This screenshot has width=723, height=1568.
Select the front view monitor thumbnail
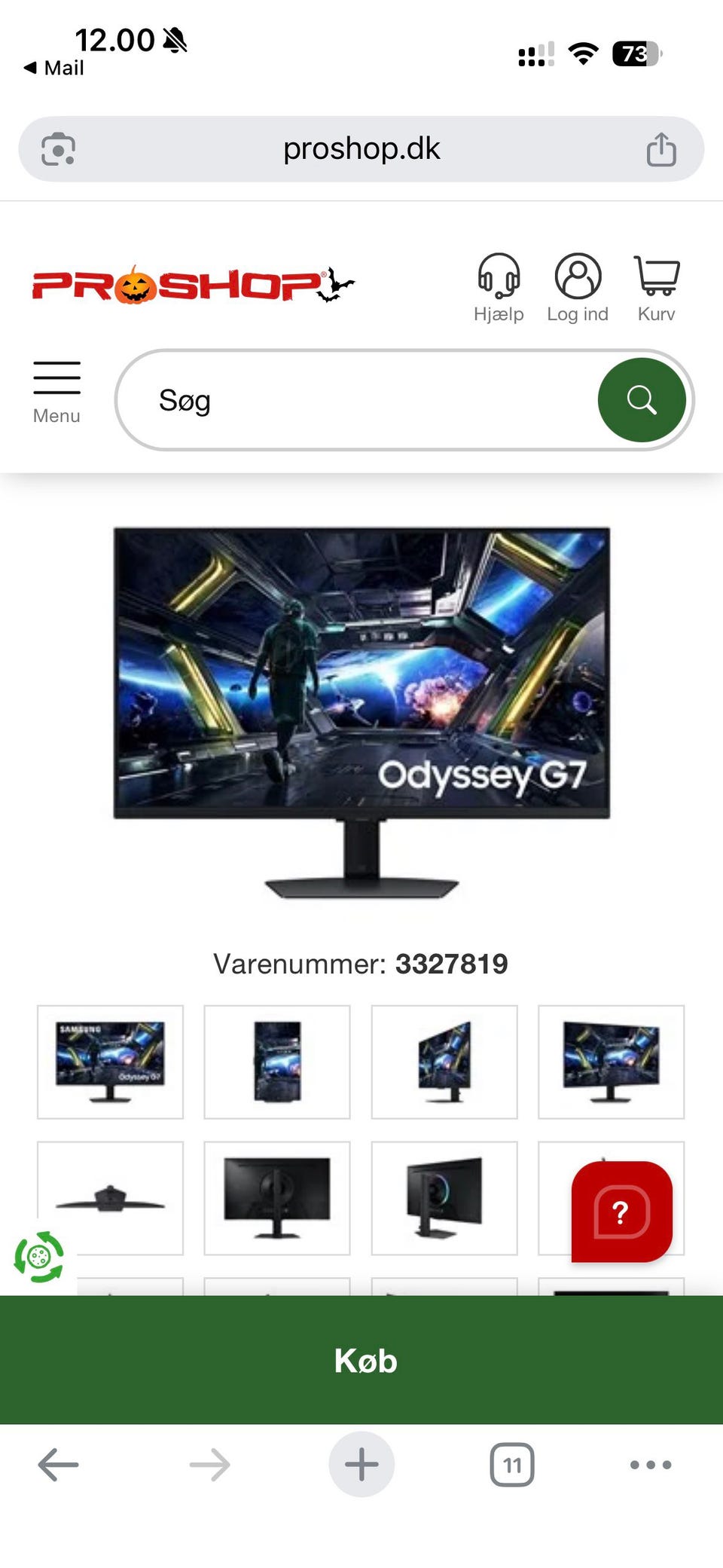pyautogui.click(x=110, y=1063)
